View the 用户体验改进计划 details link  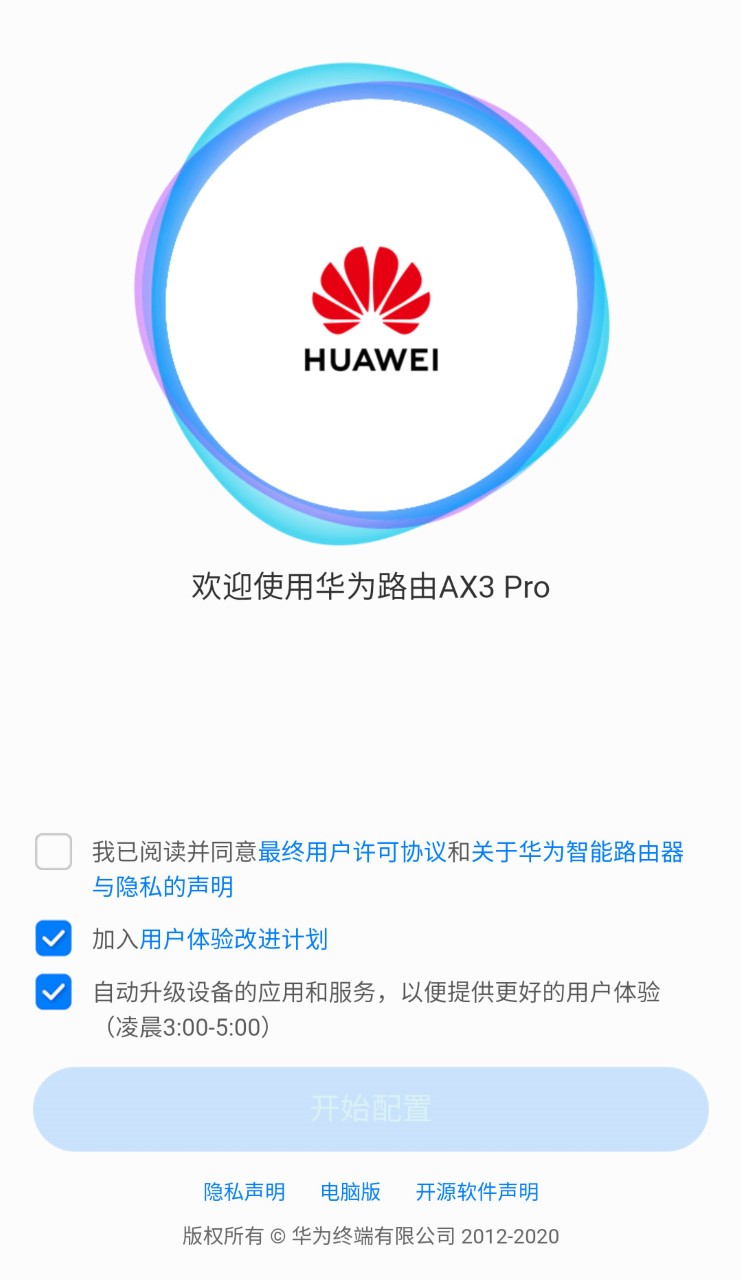tap(234, 938)
